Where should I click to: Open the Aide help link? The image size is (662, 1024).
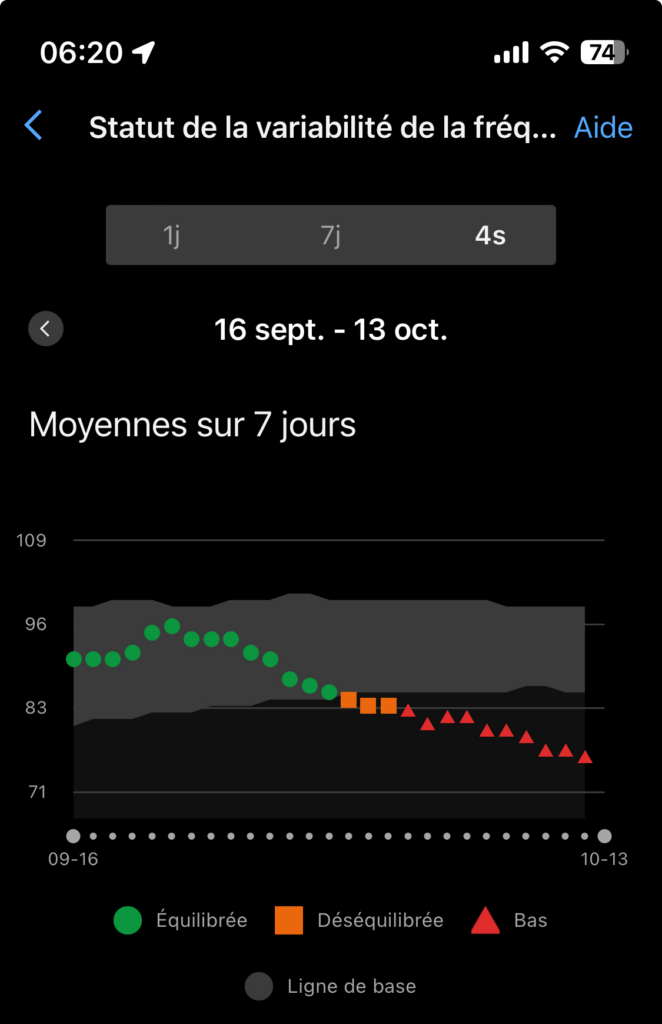pyautogui.click(x=603, y=127)
